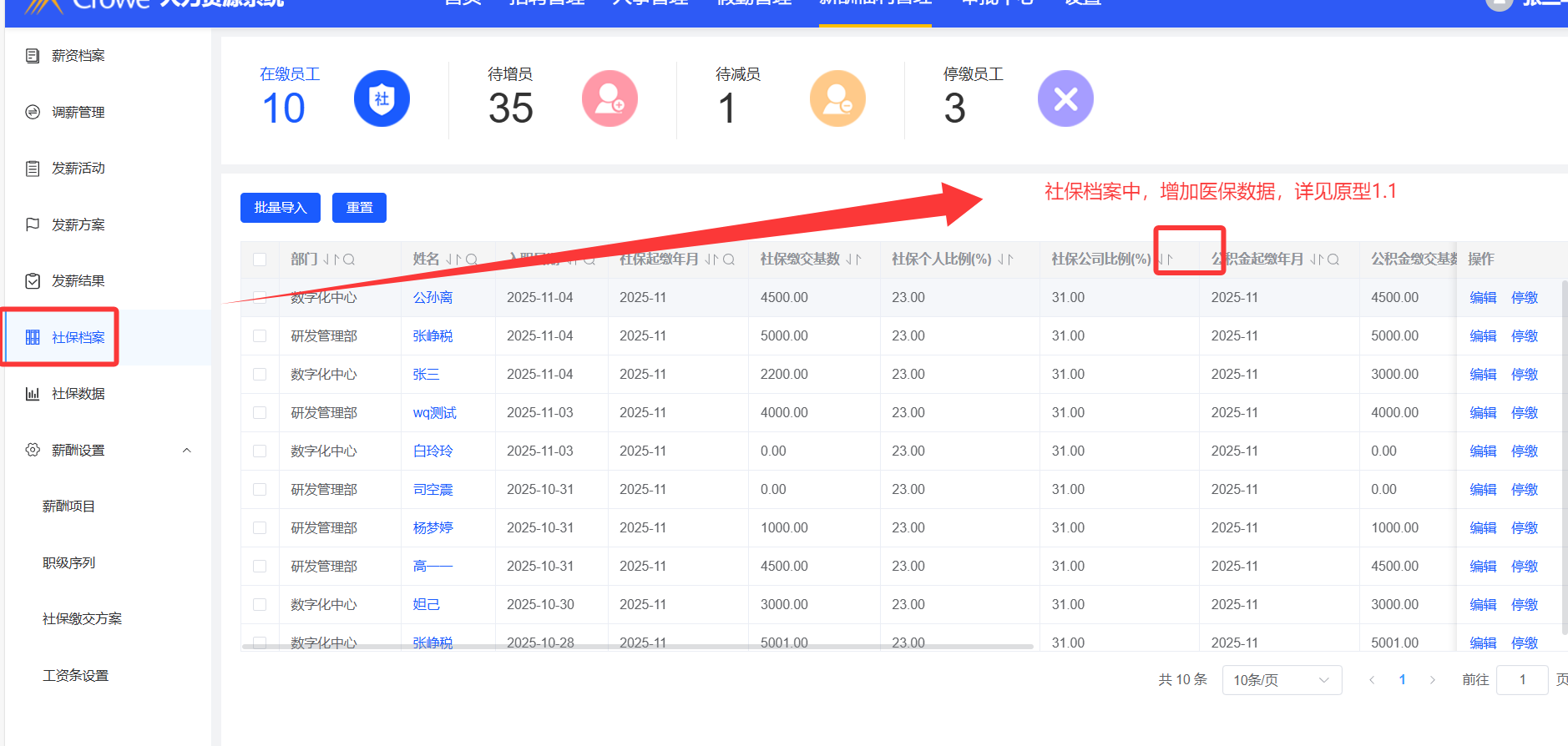The width and height of the screenshot is (1568, 746).
Task: Open the 10条/页 page size dropdown
Action: (1281, 680)
